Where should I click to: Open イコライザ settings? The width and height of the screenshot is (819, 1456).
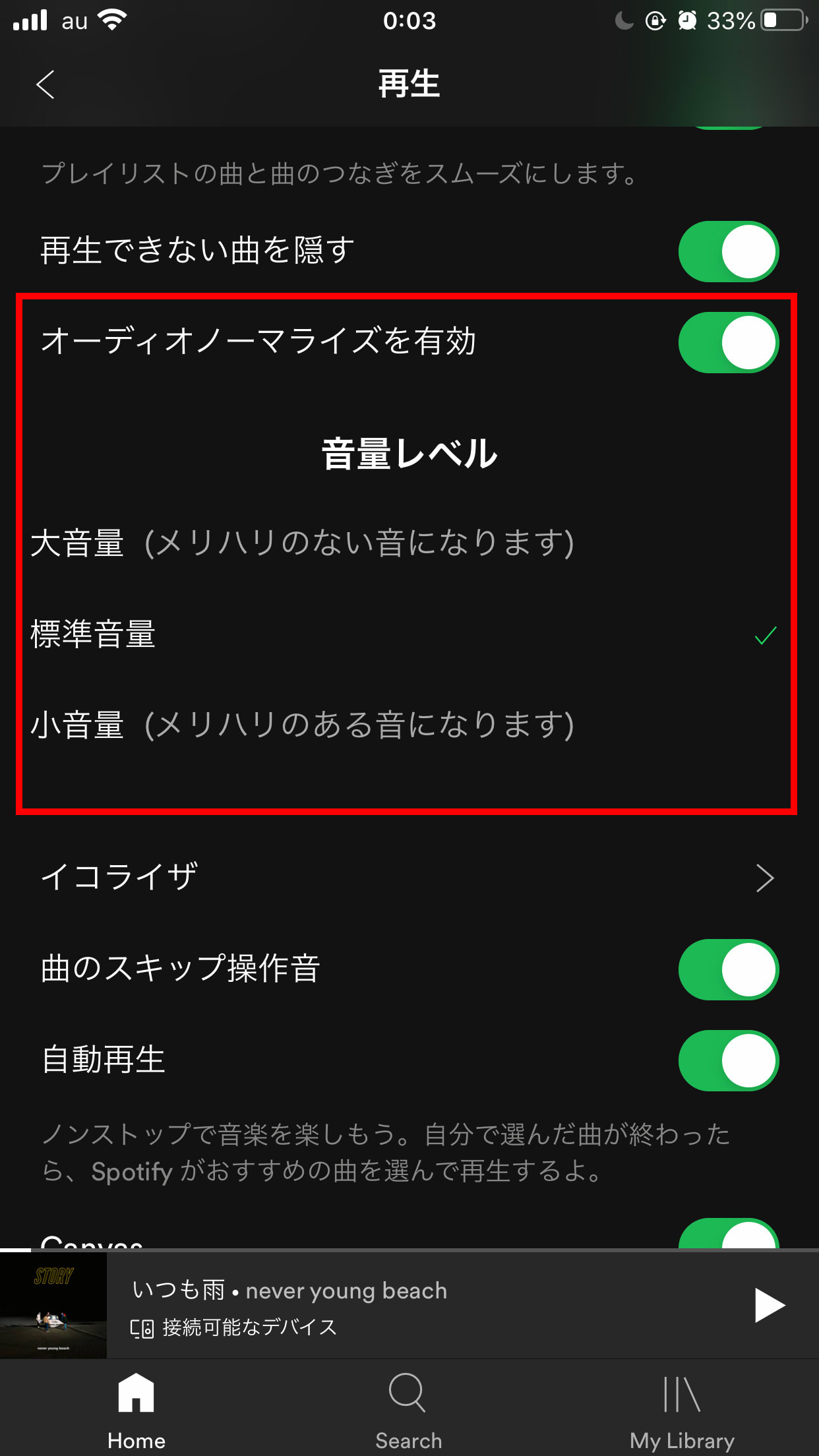click(x=409, y=877)
